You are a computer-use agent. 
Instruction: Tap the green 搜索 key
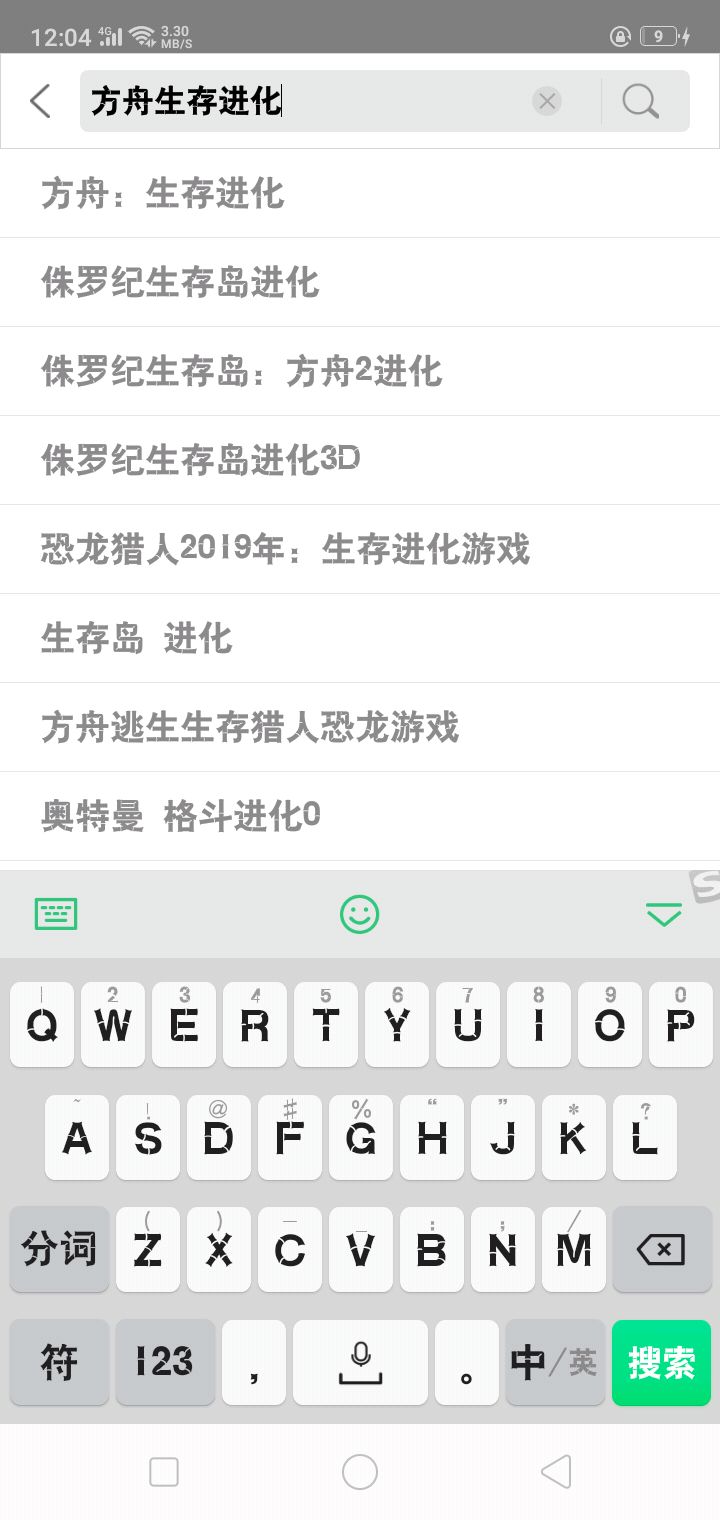point(661,1362)
